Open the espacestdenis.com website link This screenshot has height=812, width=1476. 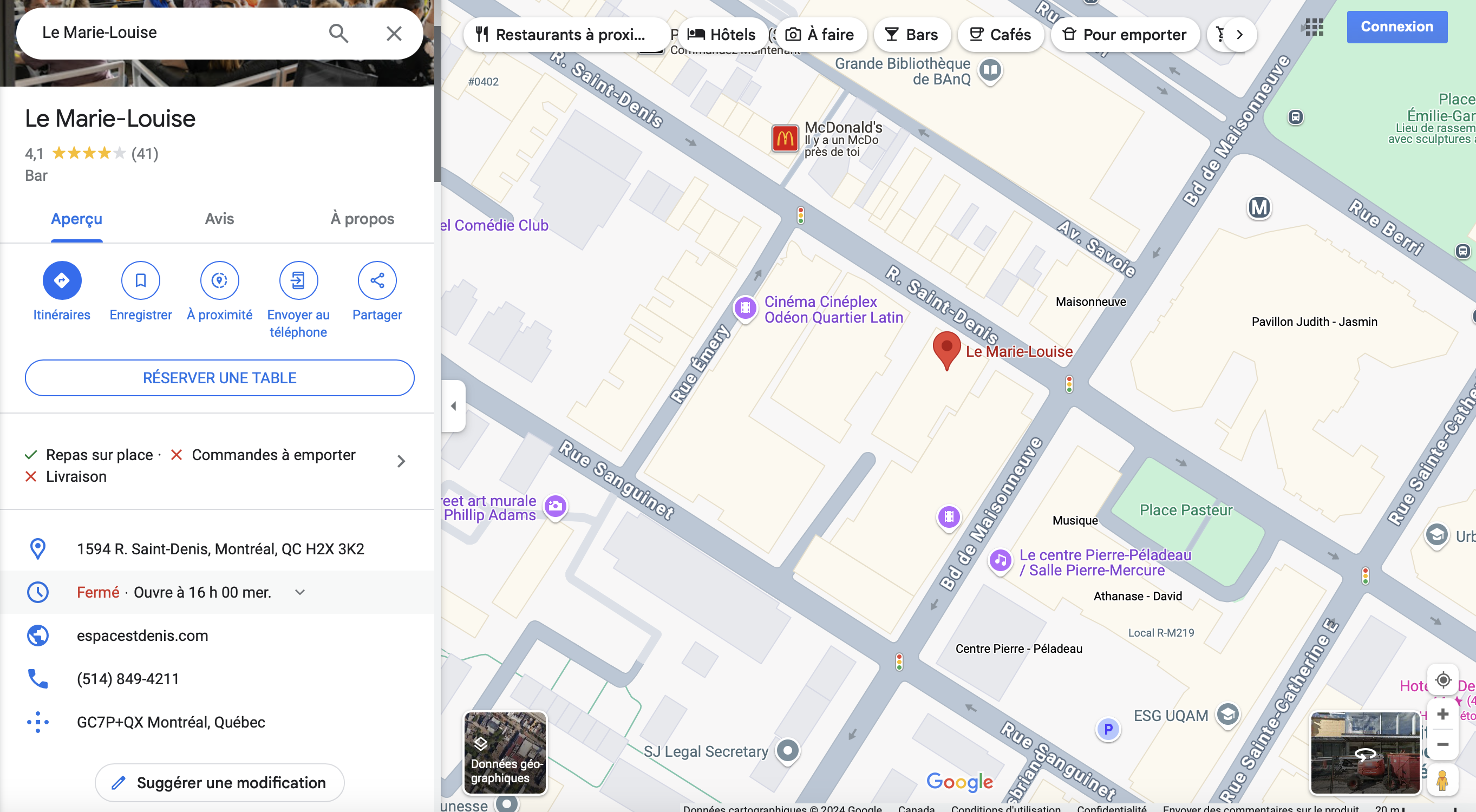coord(142,636)
